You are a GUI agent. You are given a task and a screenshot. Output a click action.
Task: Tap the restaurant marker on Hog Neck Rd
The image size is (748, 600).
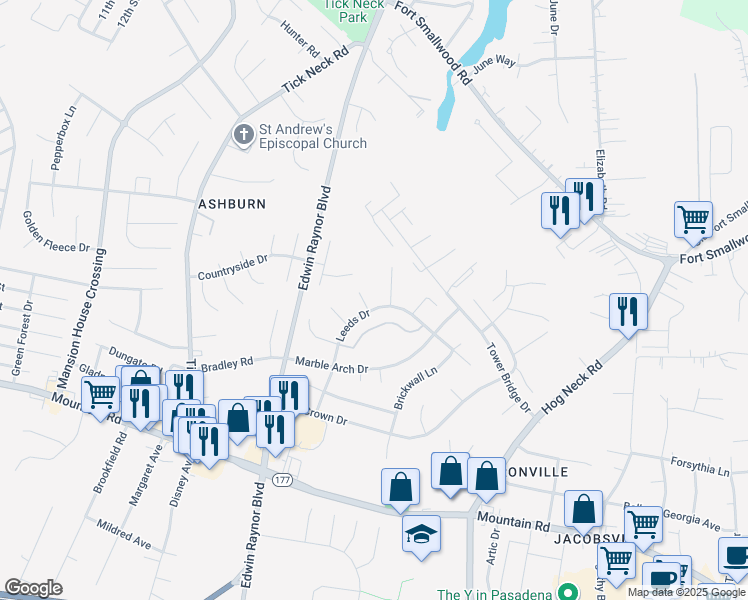[x=628, y=312]
